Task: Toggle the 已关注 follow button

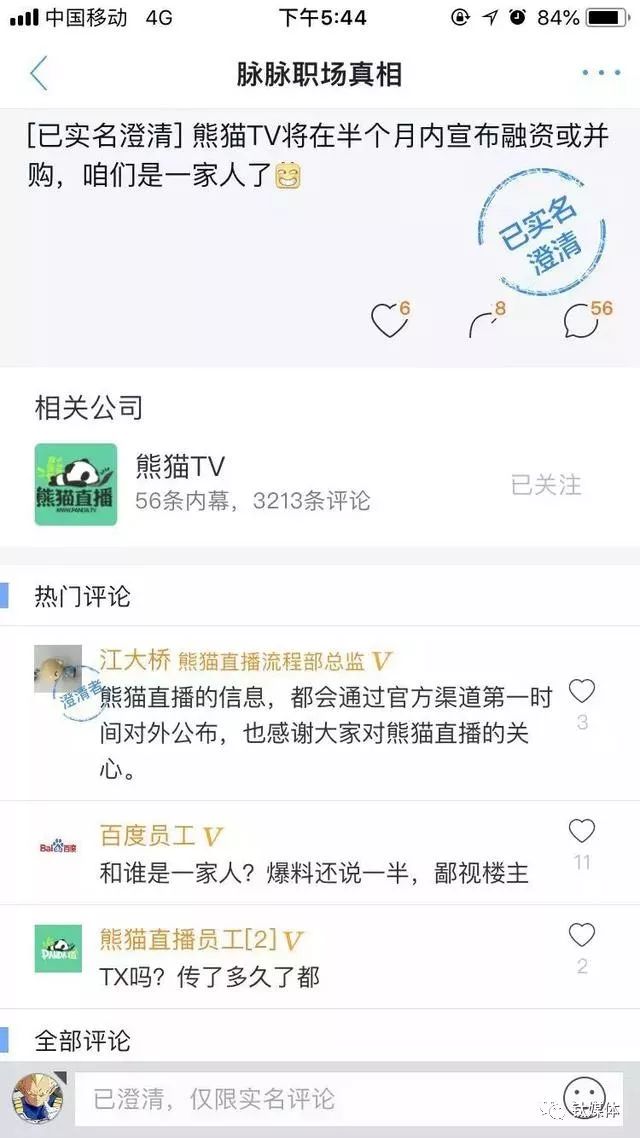Action: [x=545, y=485]
